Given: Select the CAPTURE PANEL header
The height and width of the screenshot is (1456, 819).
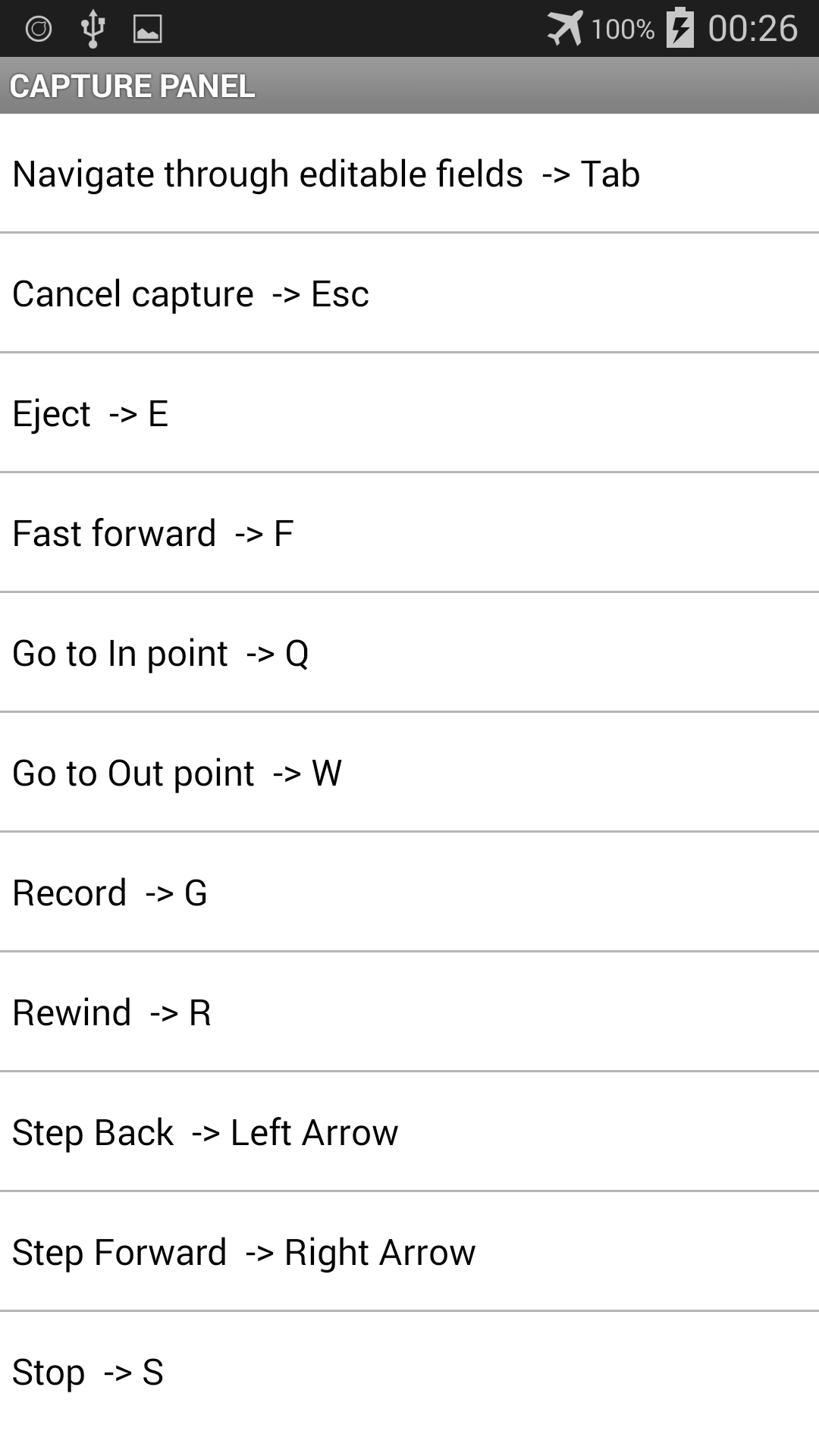Looking at the screenshot, I should coord(133,86).
